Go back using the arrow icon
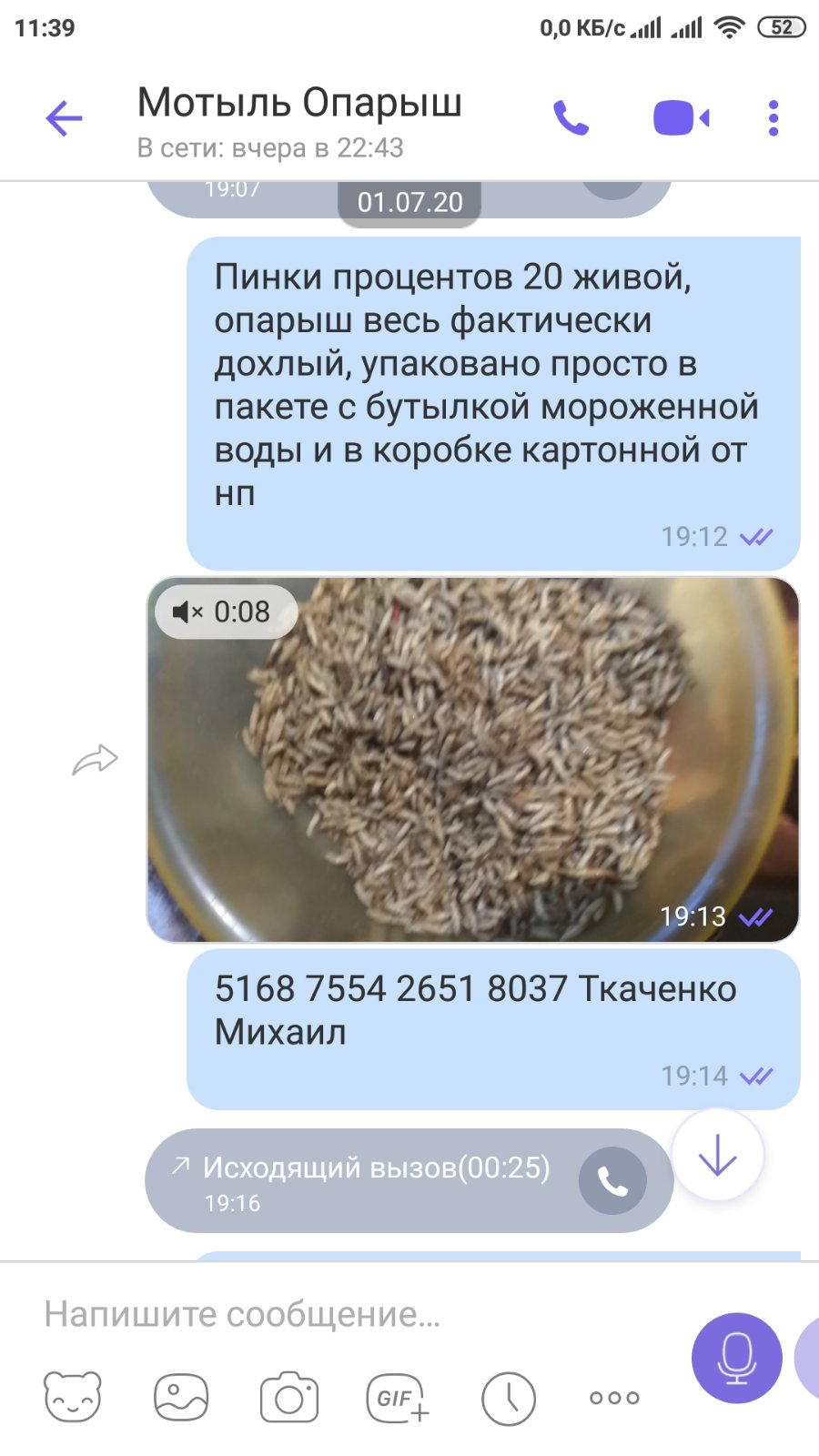Viewport: 819px width, 1456px height. (64, 118)
